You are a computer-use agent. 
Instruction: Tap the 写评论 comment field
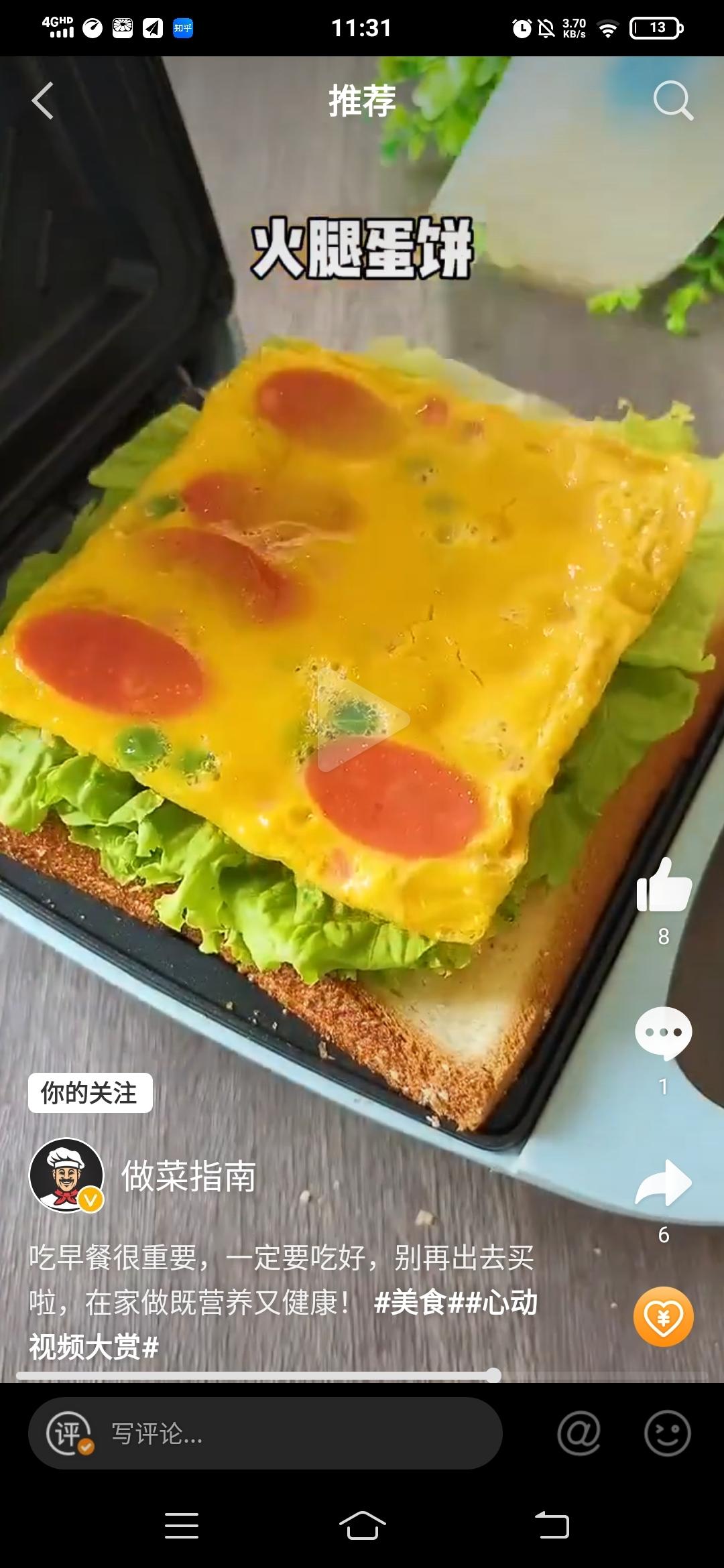tap(265, 1433)
